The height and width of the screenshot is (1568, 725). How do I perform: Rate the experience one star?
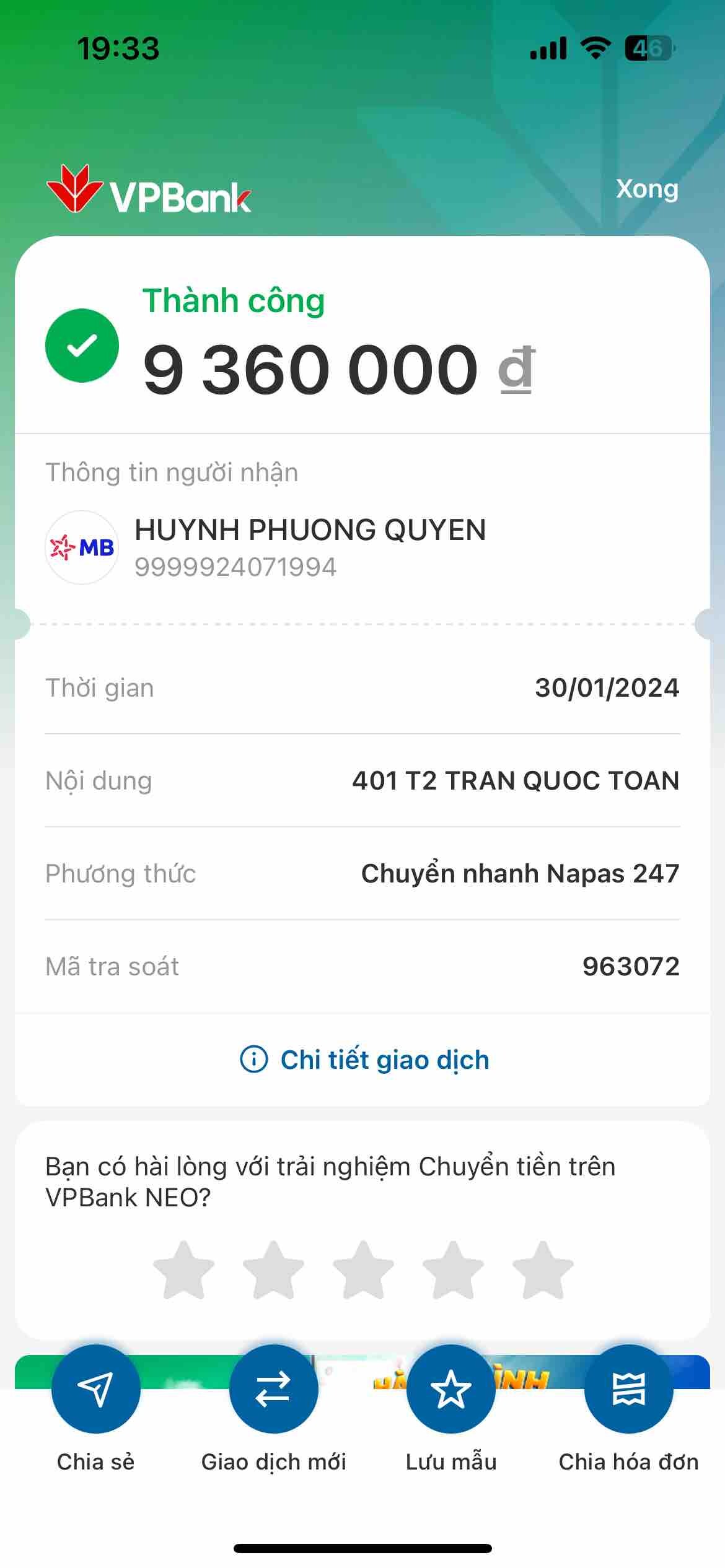(x=183, y=1270)
